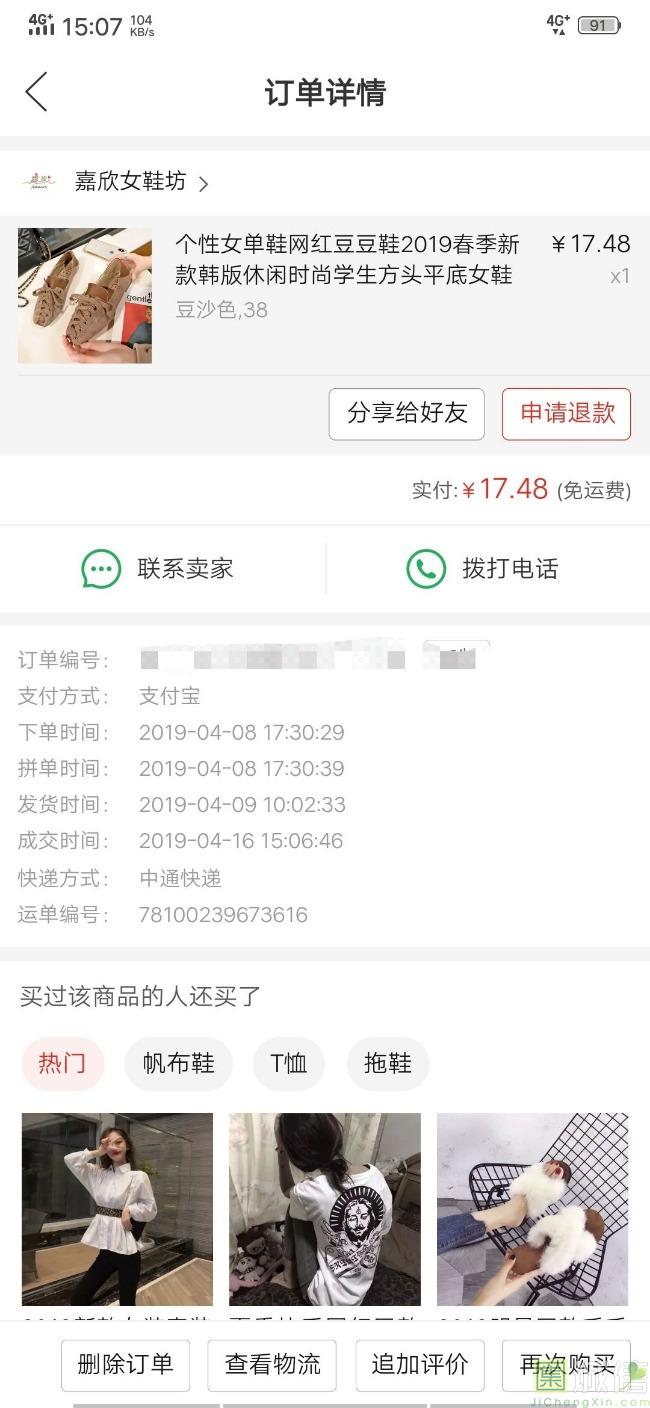Tap 删除订单 to delete order
The width and height of the screenshot is (650, 1408).
click(x=125, y=1365)
